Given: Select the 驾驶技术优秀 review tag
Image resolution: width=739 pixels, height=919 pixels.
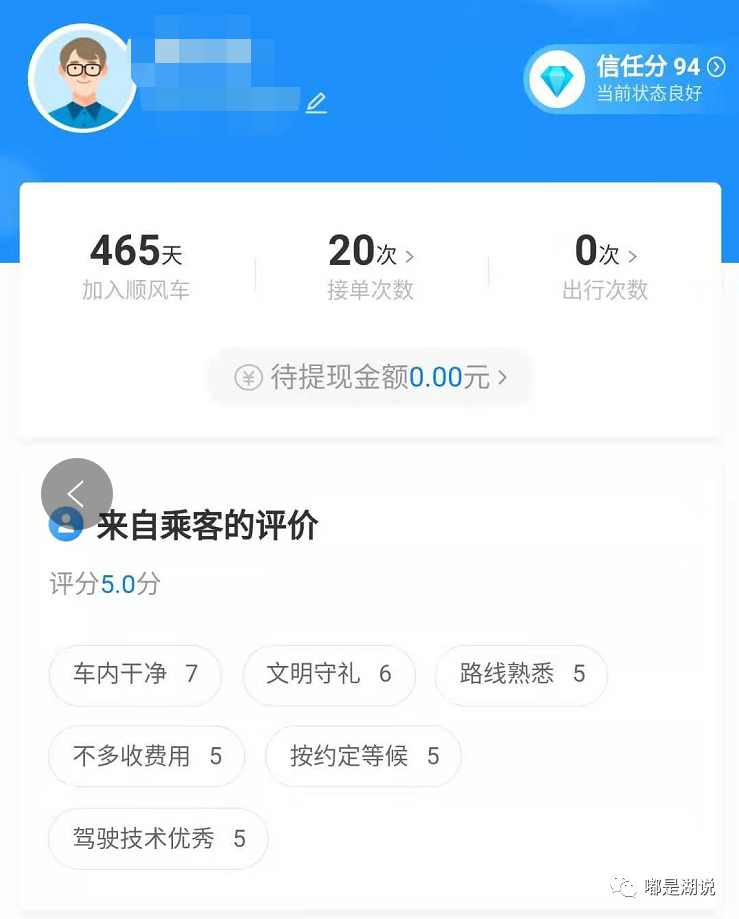Looking at the screenshot, I should (158, 838).
